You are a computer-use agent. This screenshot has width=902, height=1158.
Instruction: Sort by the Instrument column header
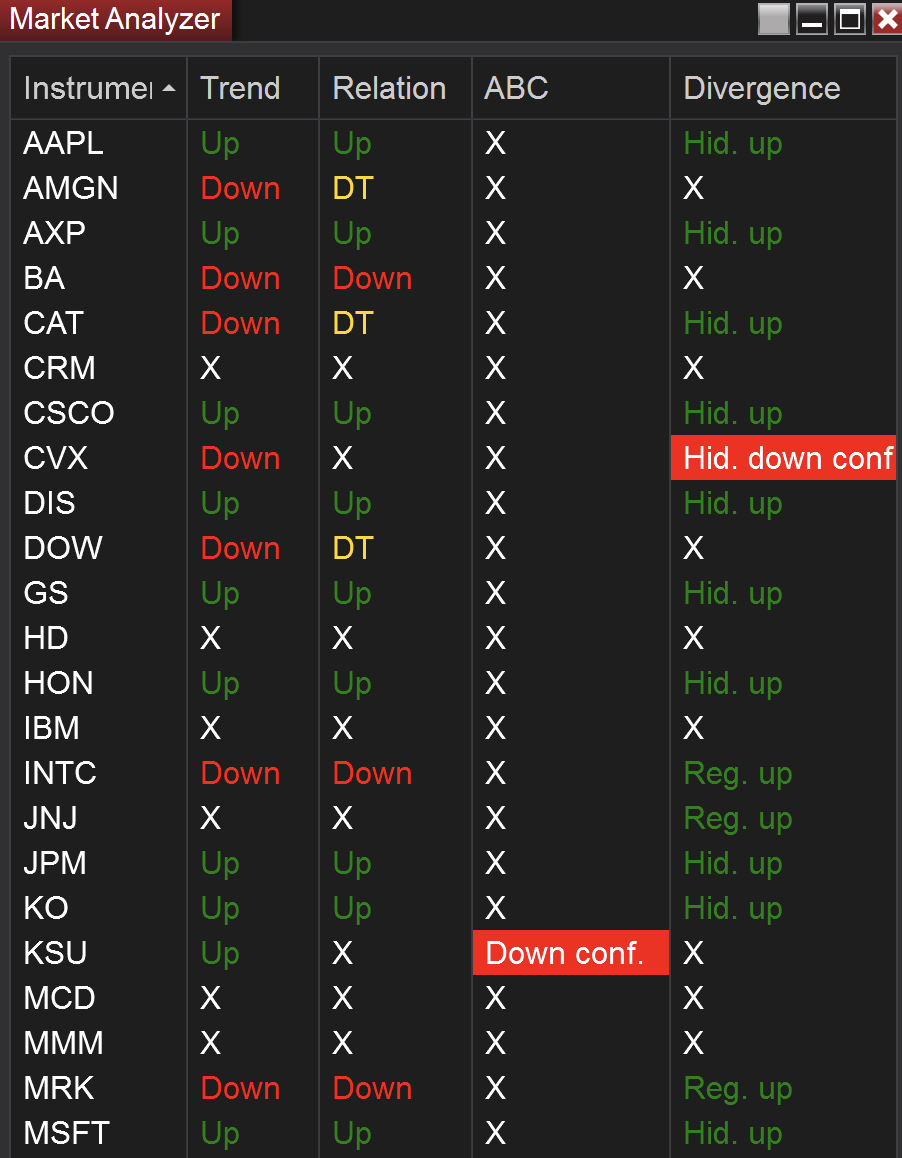point(99,89)
